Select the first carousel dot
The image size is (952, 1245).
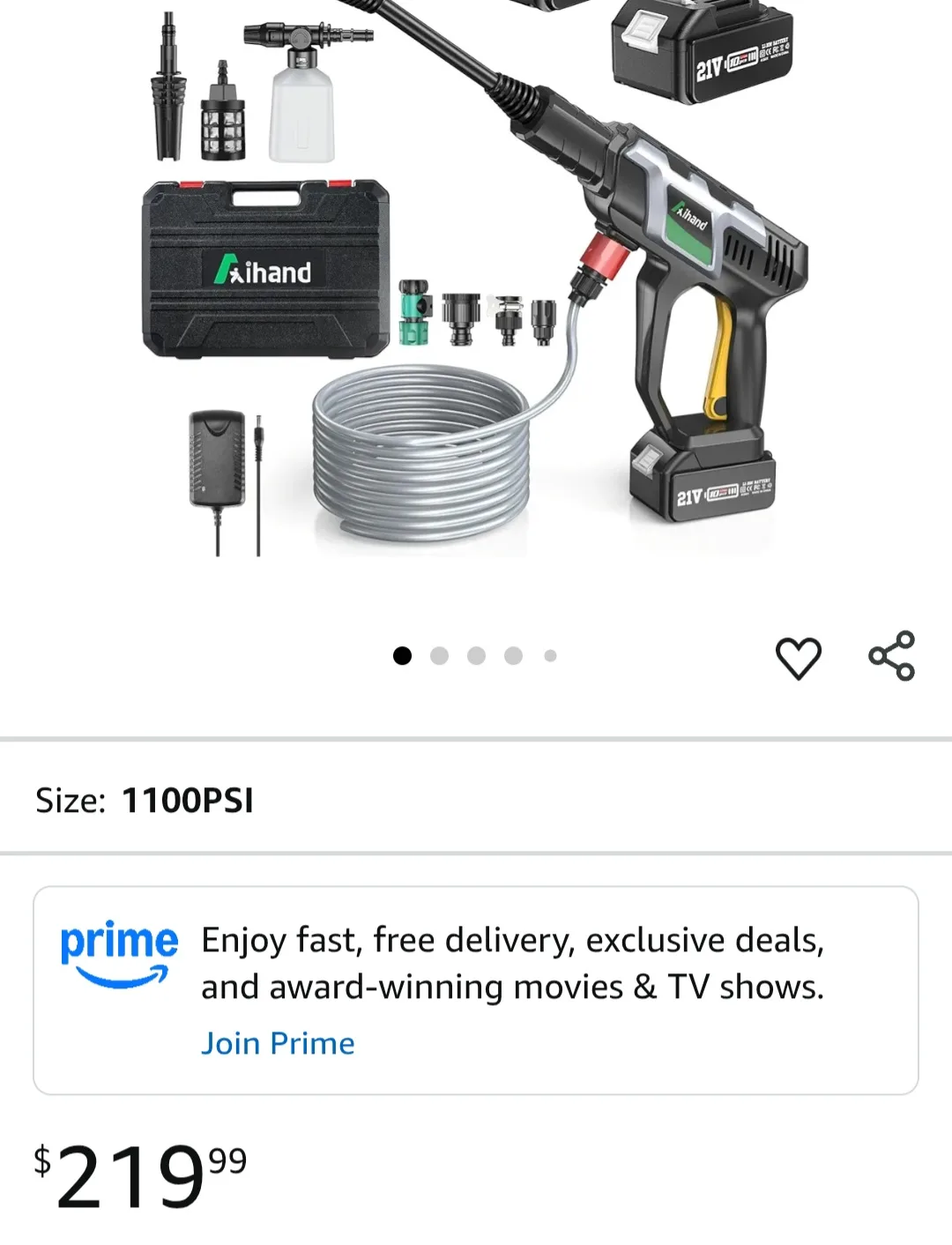point(404,655)
